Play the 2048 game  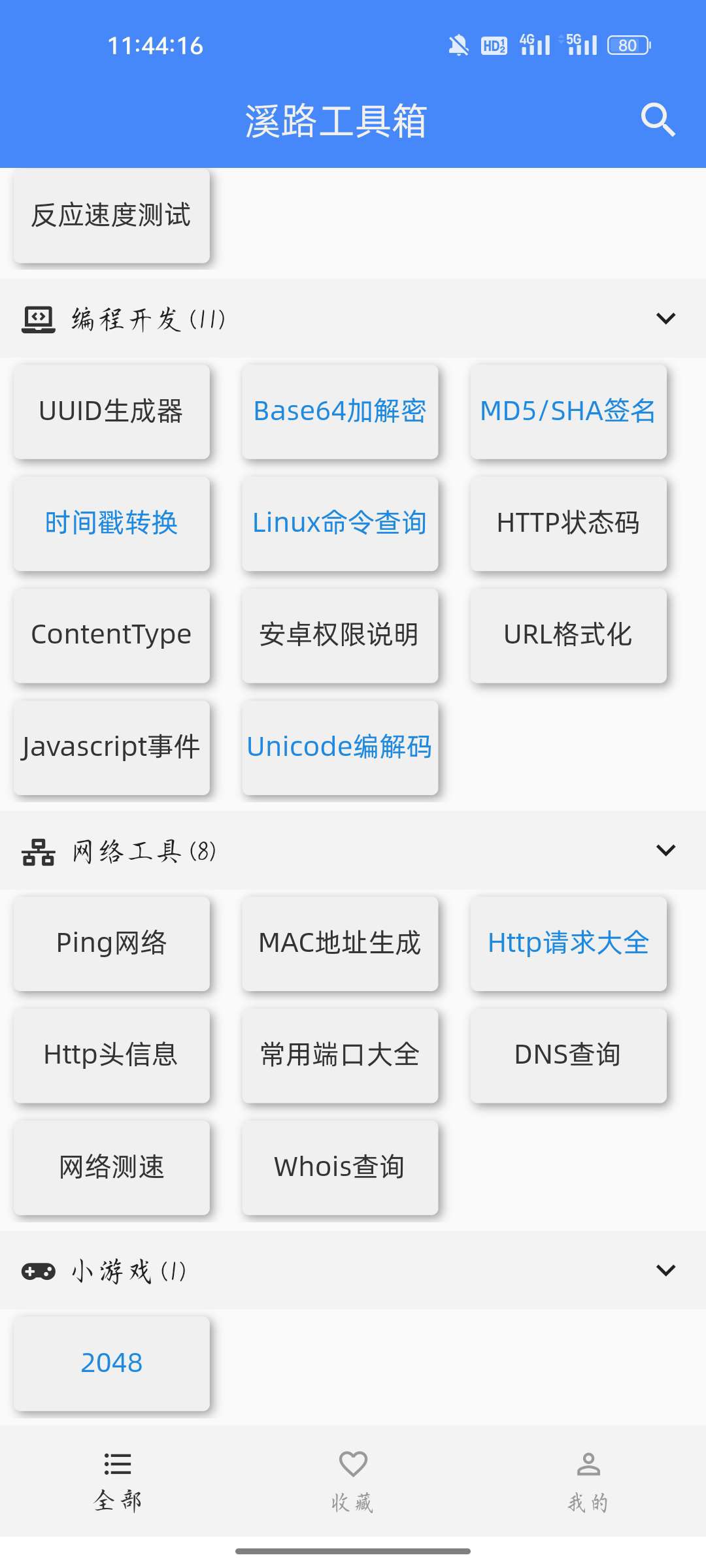coord(112,1364)
